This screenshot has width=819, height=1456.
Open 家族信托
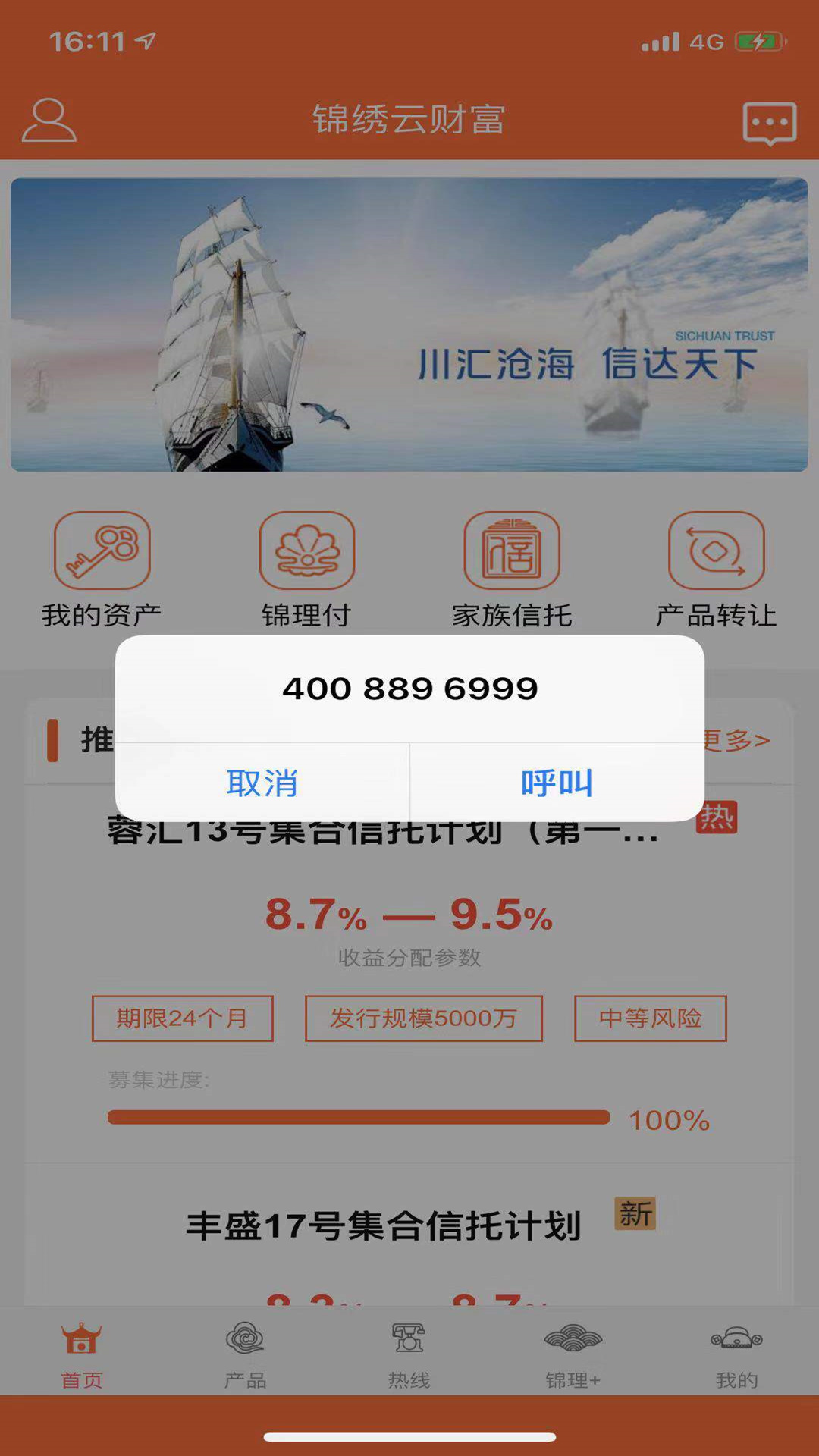[512, 569]
